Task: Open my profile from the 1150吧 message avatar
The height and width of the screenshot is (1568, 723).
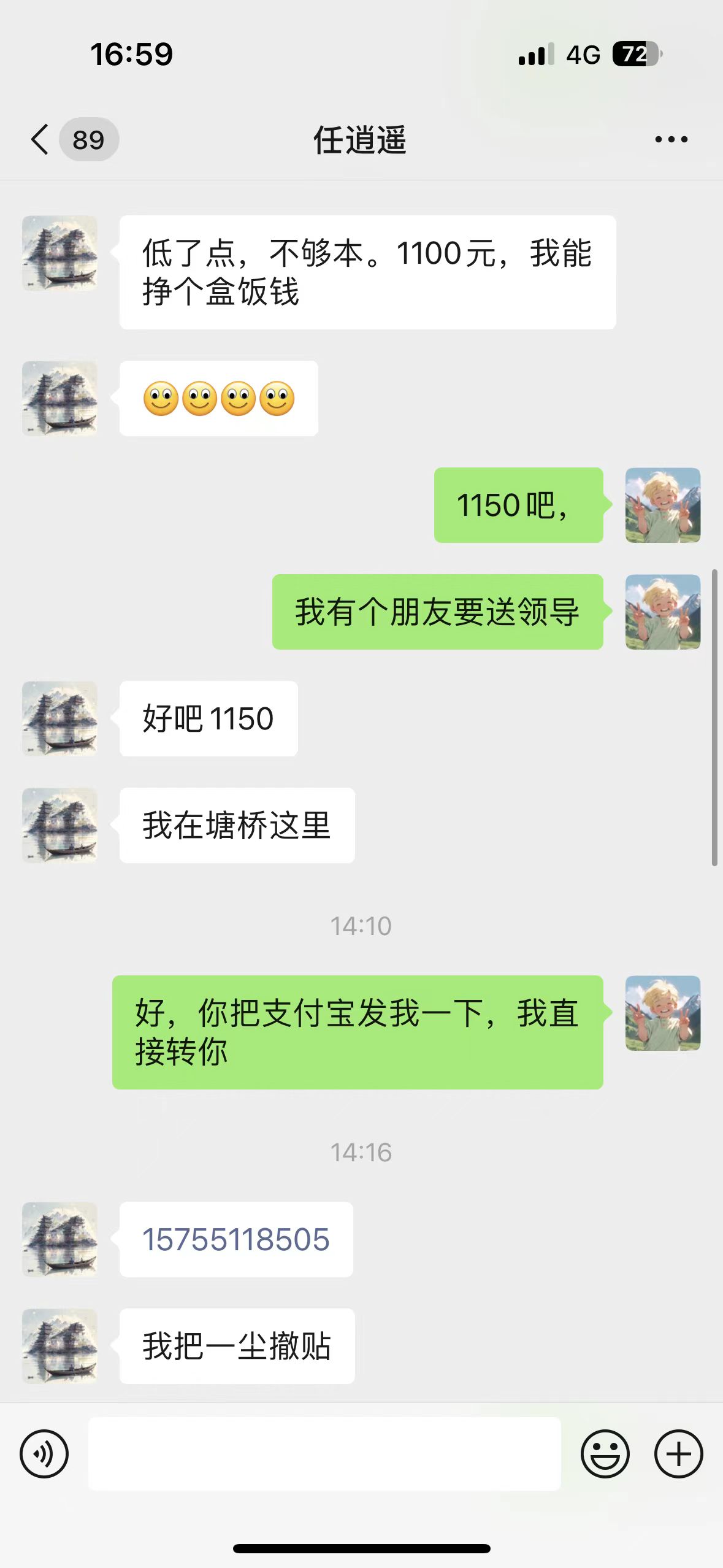Action: (x=663, y=505)
